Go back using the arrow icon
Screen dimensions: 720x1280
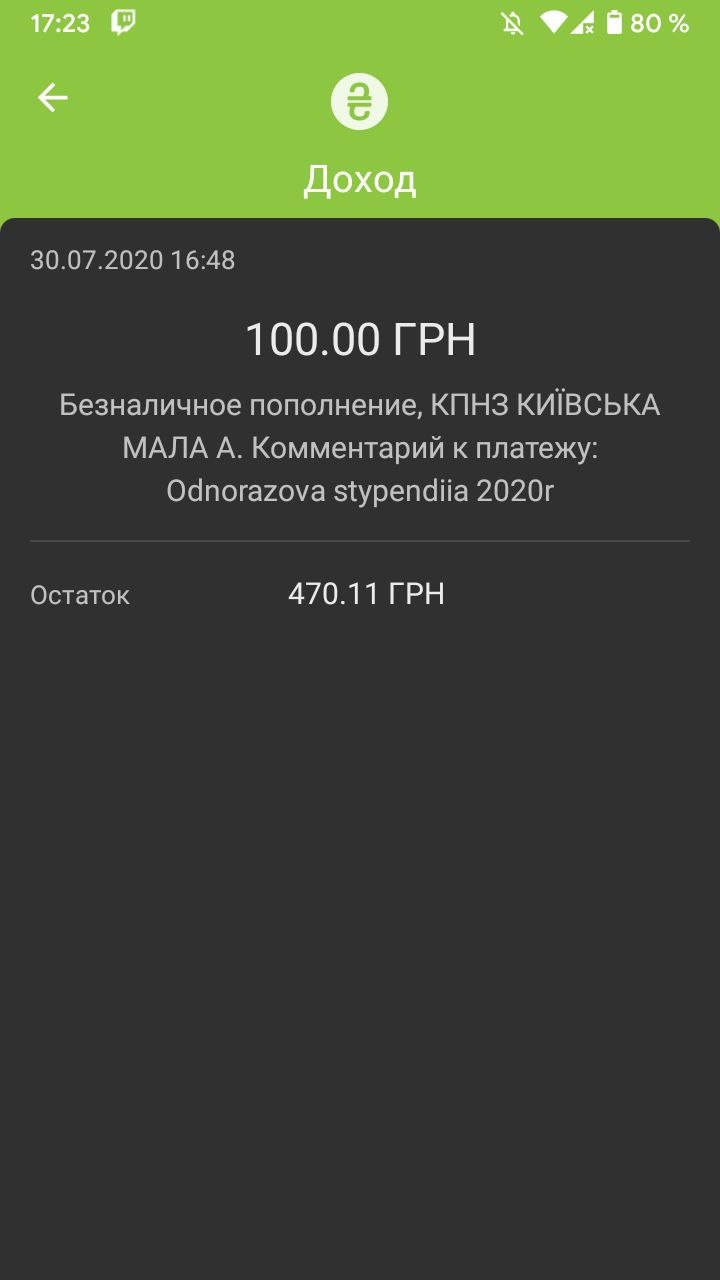click(x=53, y=97)
